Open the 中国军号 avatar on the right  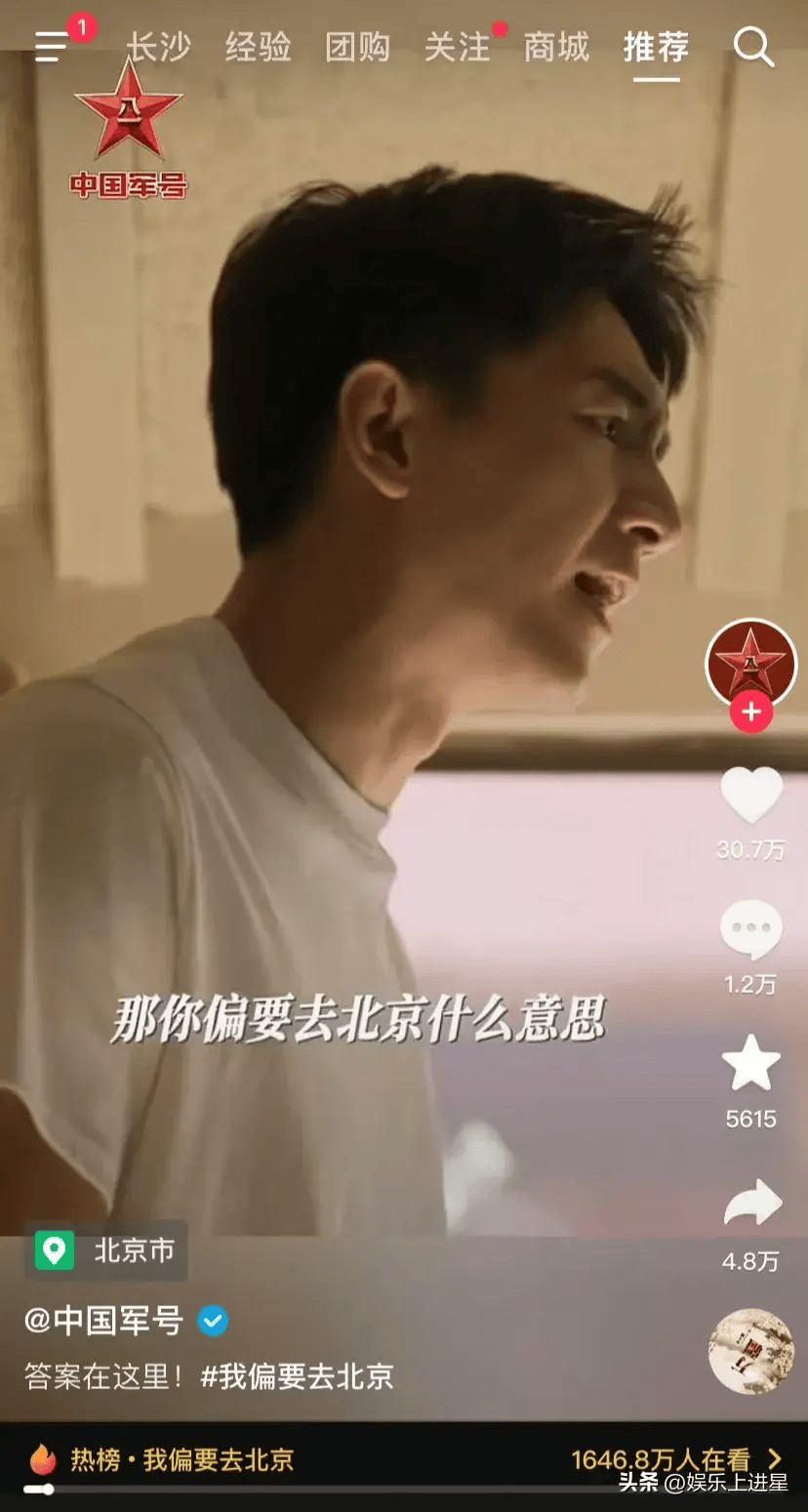click(x=750, y=664)
